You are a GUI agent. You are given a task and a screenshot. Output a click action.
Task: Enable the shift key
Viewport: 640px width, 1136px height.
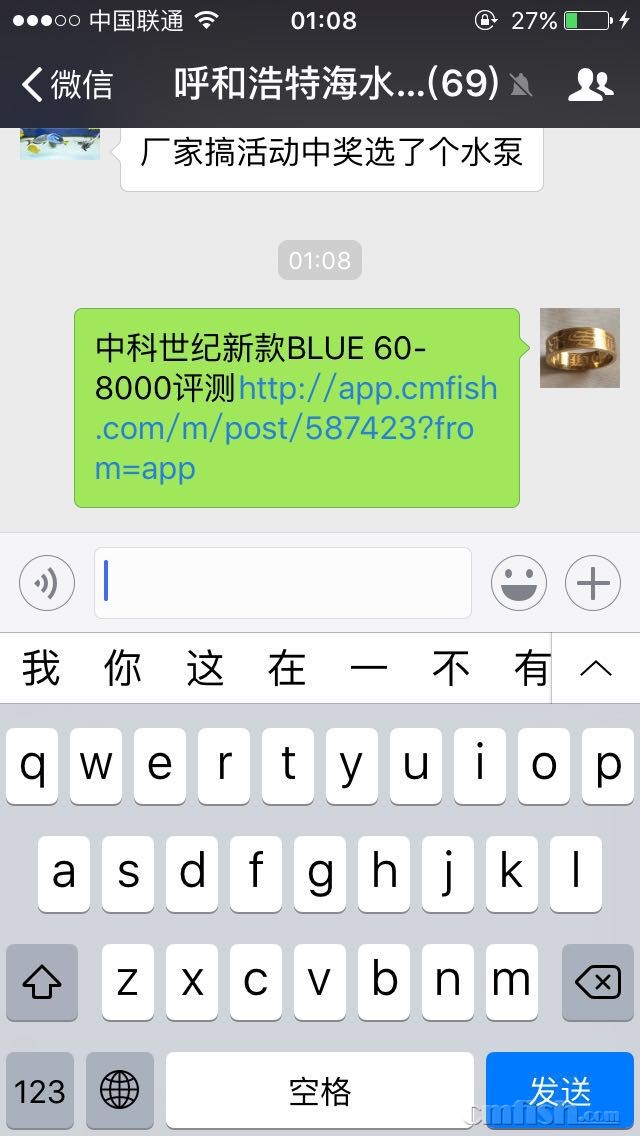pyautogui.click(x=42, y=982)
